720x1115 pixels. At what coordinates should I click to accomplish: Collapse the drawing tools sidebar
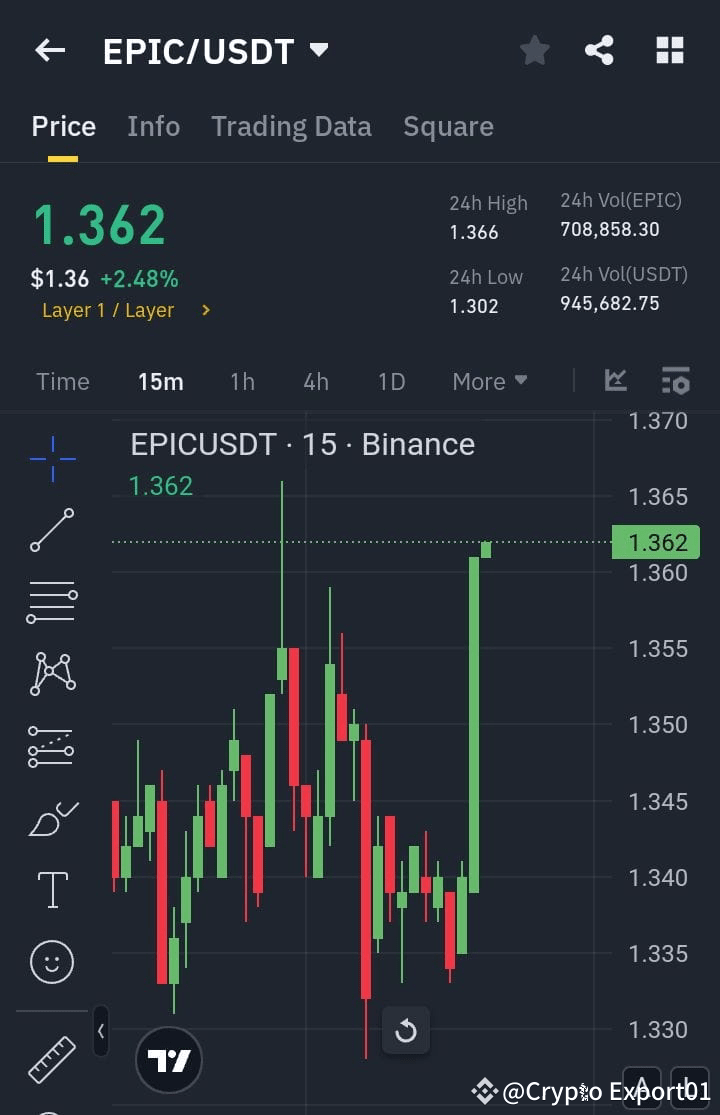click(99, 1030)
